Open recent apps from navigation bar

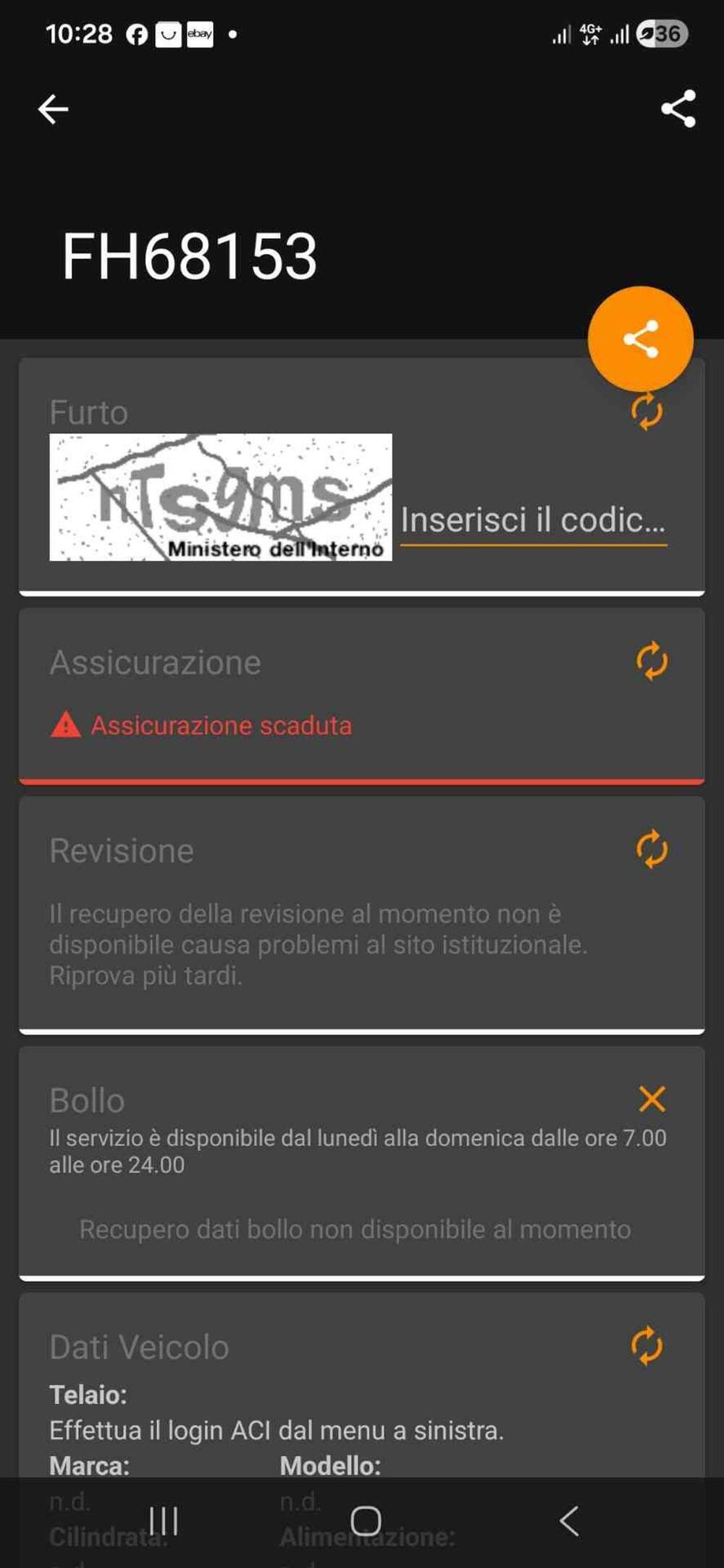pyautogui.click(x=164, y=1521)
